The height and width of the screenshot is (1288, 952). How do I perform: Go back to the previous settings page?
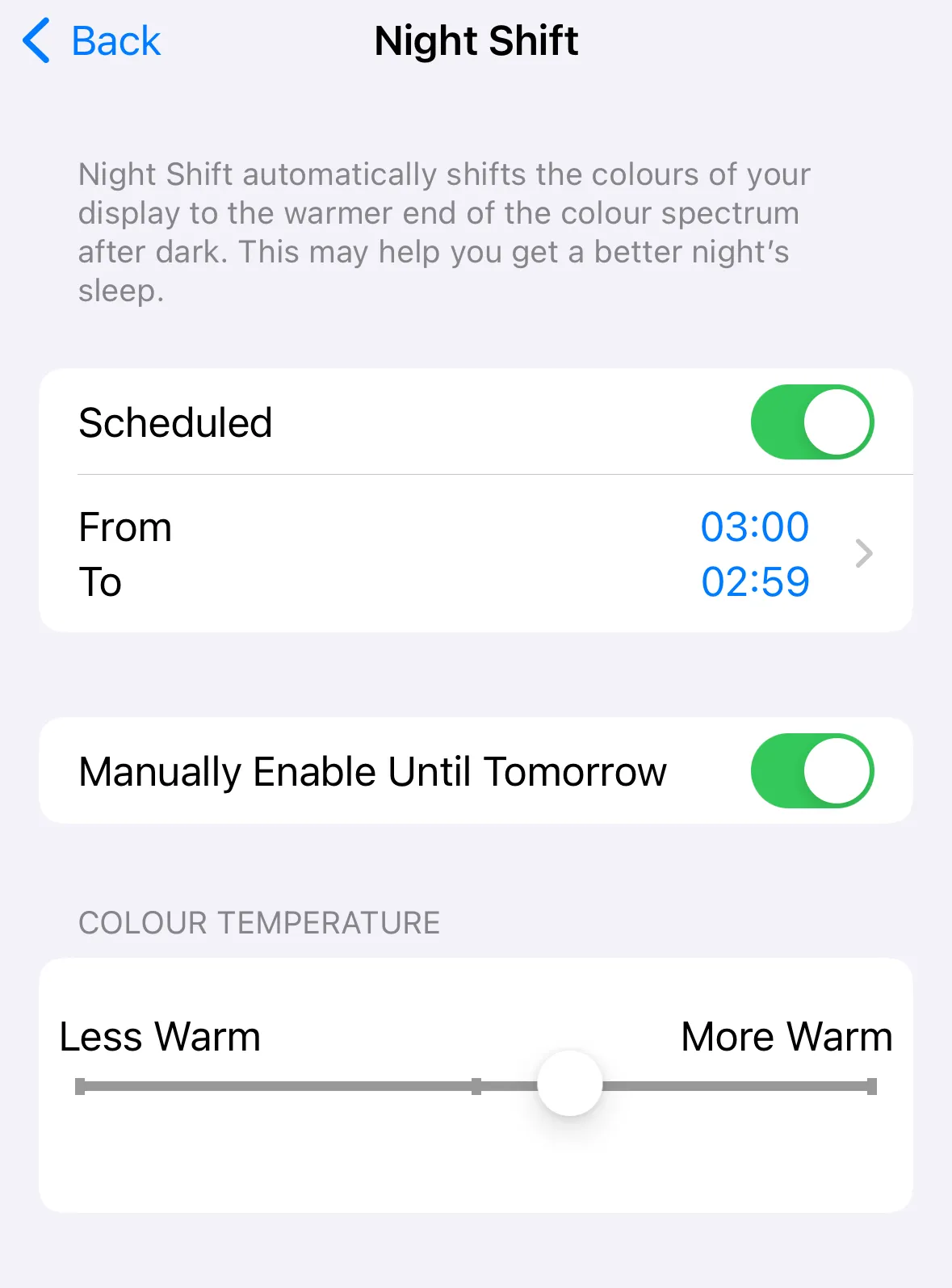coord(93,41)
